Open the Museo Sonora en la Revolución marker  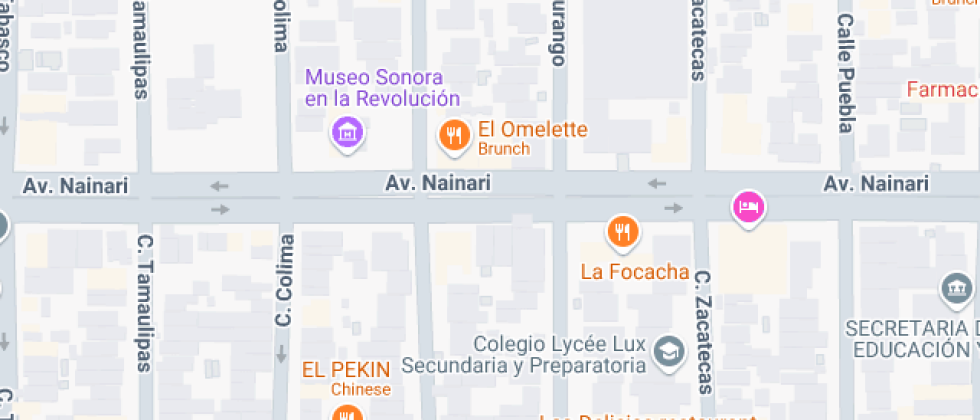point(347,131)
